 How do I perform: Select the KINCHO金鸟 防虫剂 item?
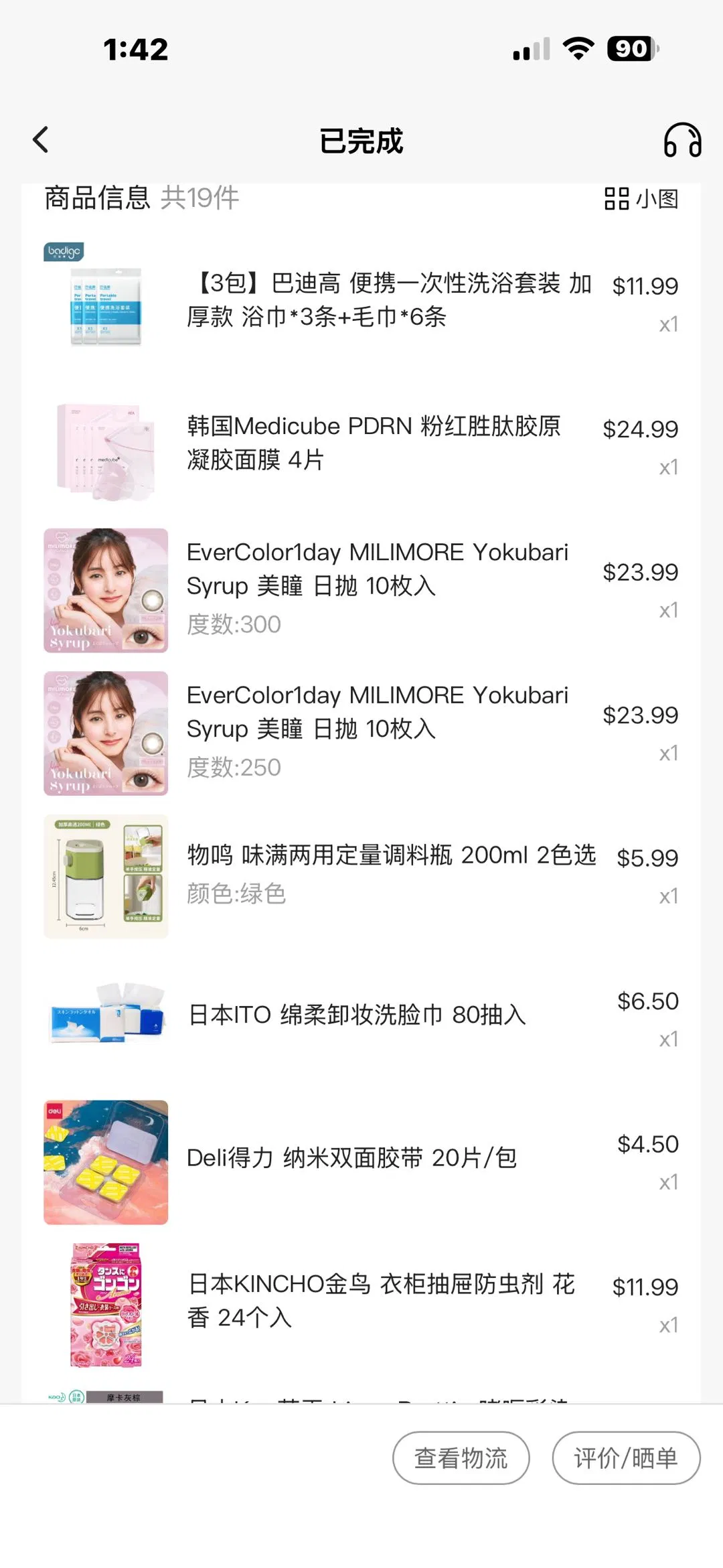pyautogui.click(x=380, y=1300)
